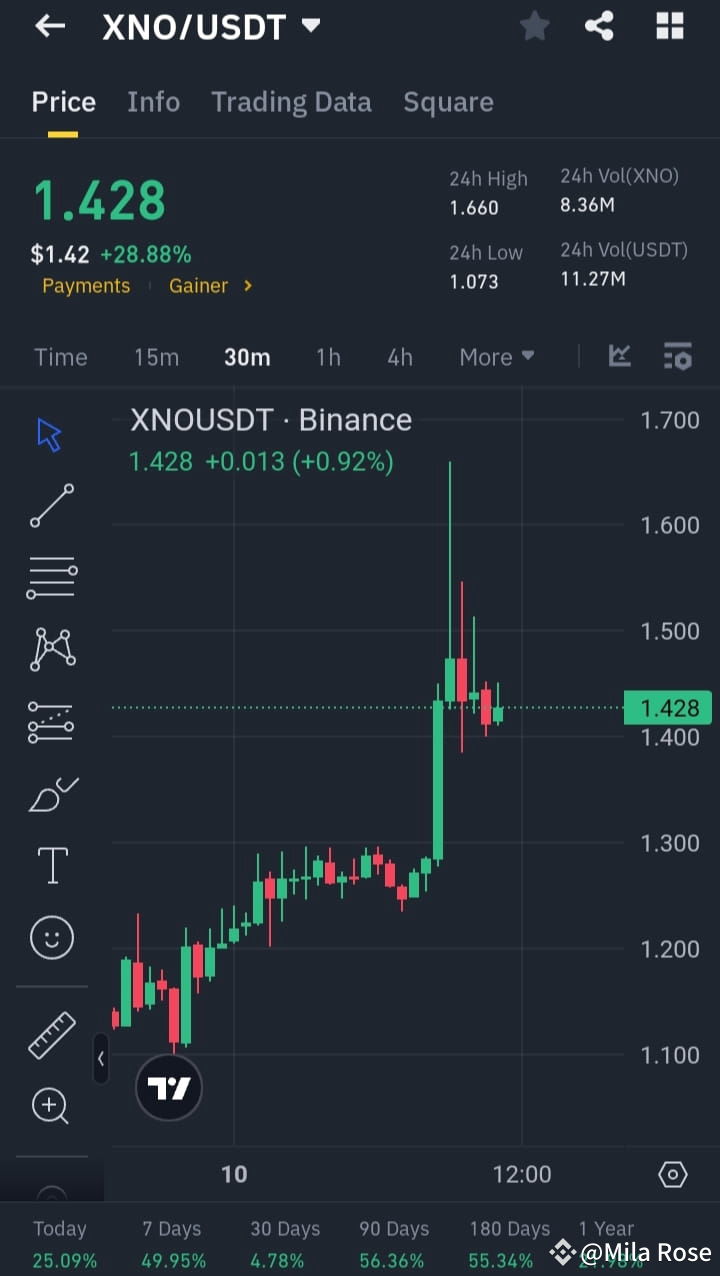
Task: Select the cursor pointer tool
Action: [51, 433]
